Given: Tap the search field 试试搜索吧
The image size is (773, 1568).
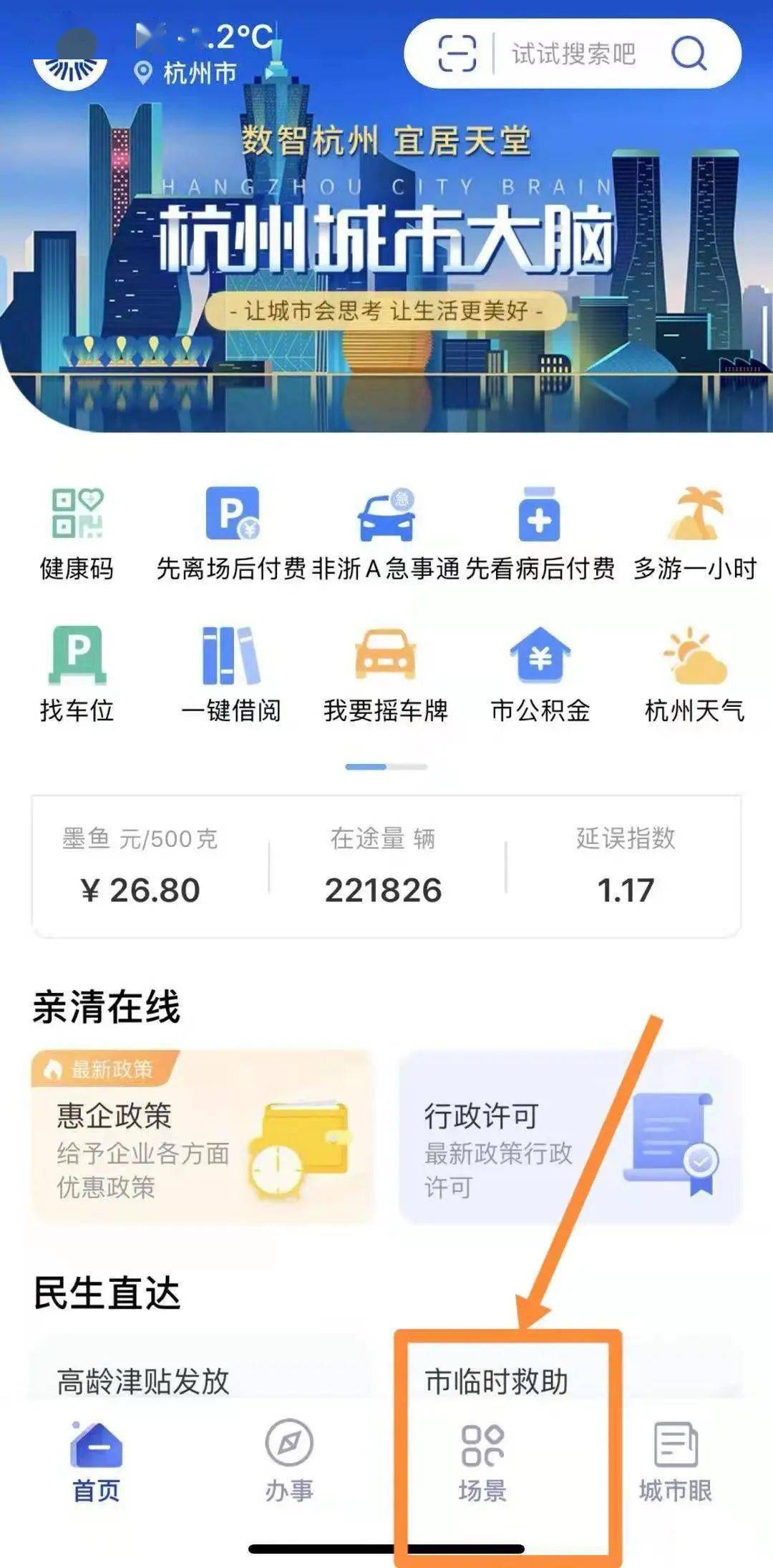Looking at the screenshot, I should [x=573, y=54].
